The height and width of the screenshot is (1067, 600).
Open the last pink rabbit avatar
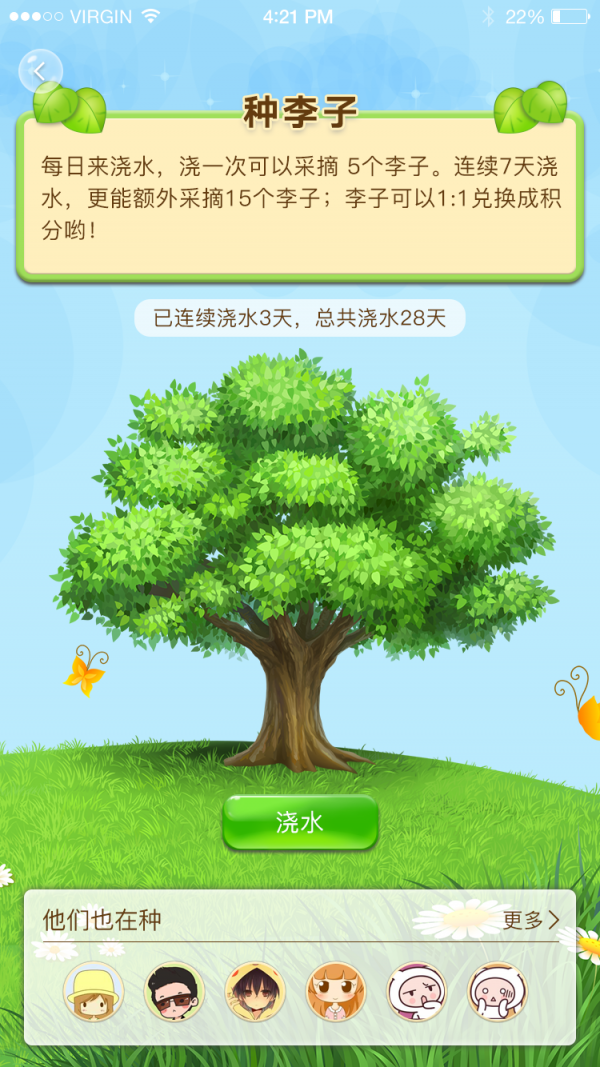coord(498,991)
